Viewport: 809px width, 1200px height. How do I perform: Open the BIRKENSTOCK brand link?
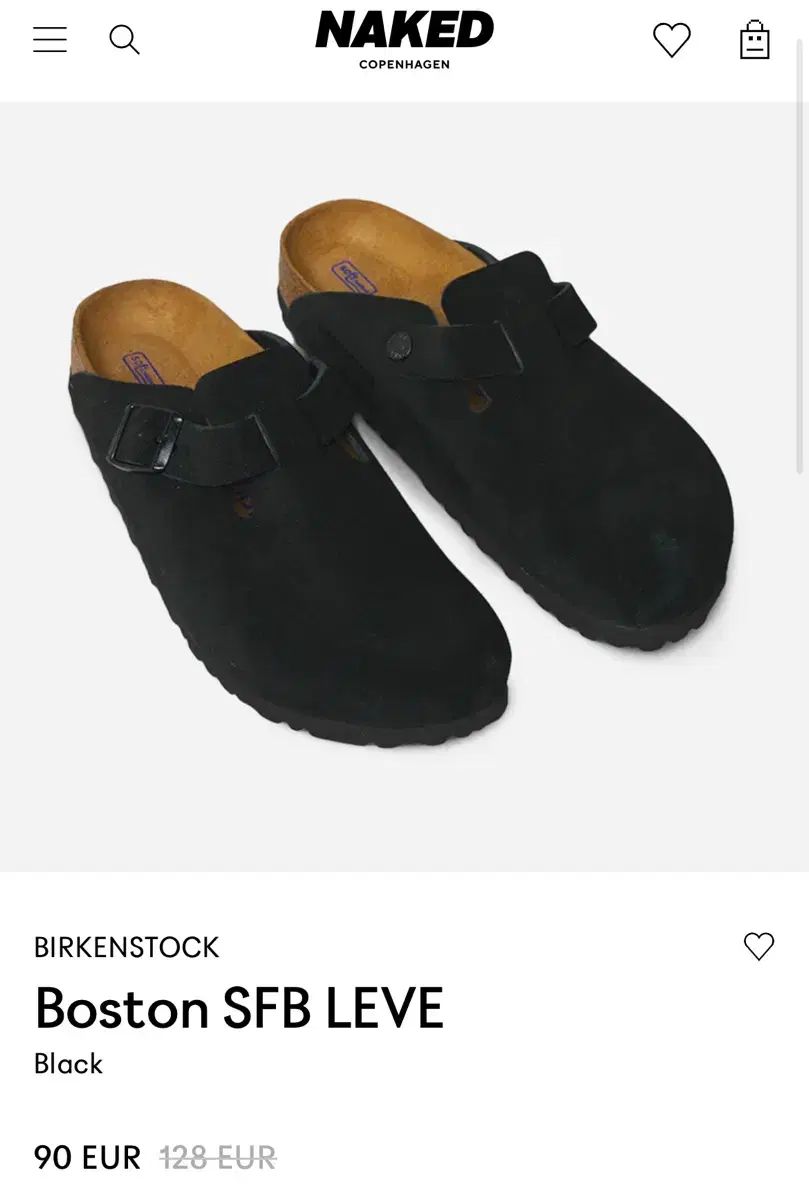(127, 947)
